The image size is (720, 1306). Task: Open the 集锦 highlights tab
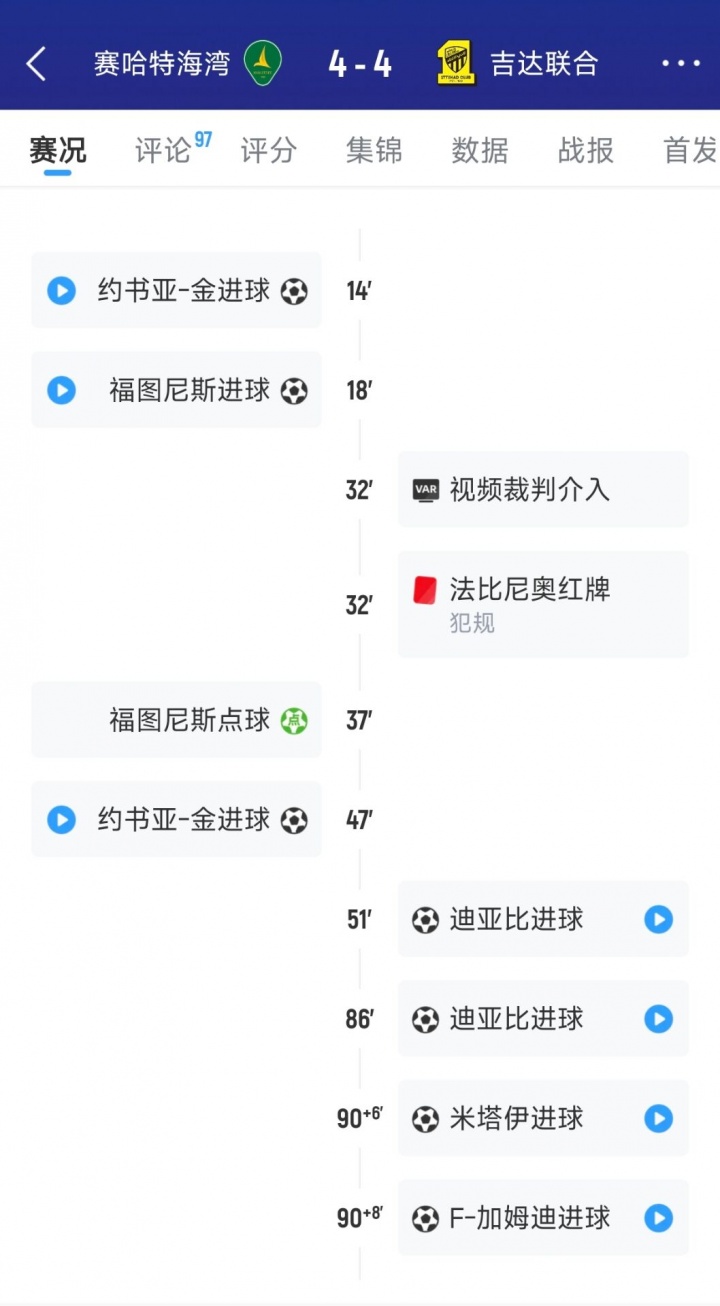[374, 151]
